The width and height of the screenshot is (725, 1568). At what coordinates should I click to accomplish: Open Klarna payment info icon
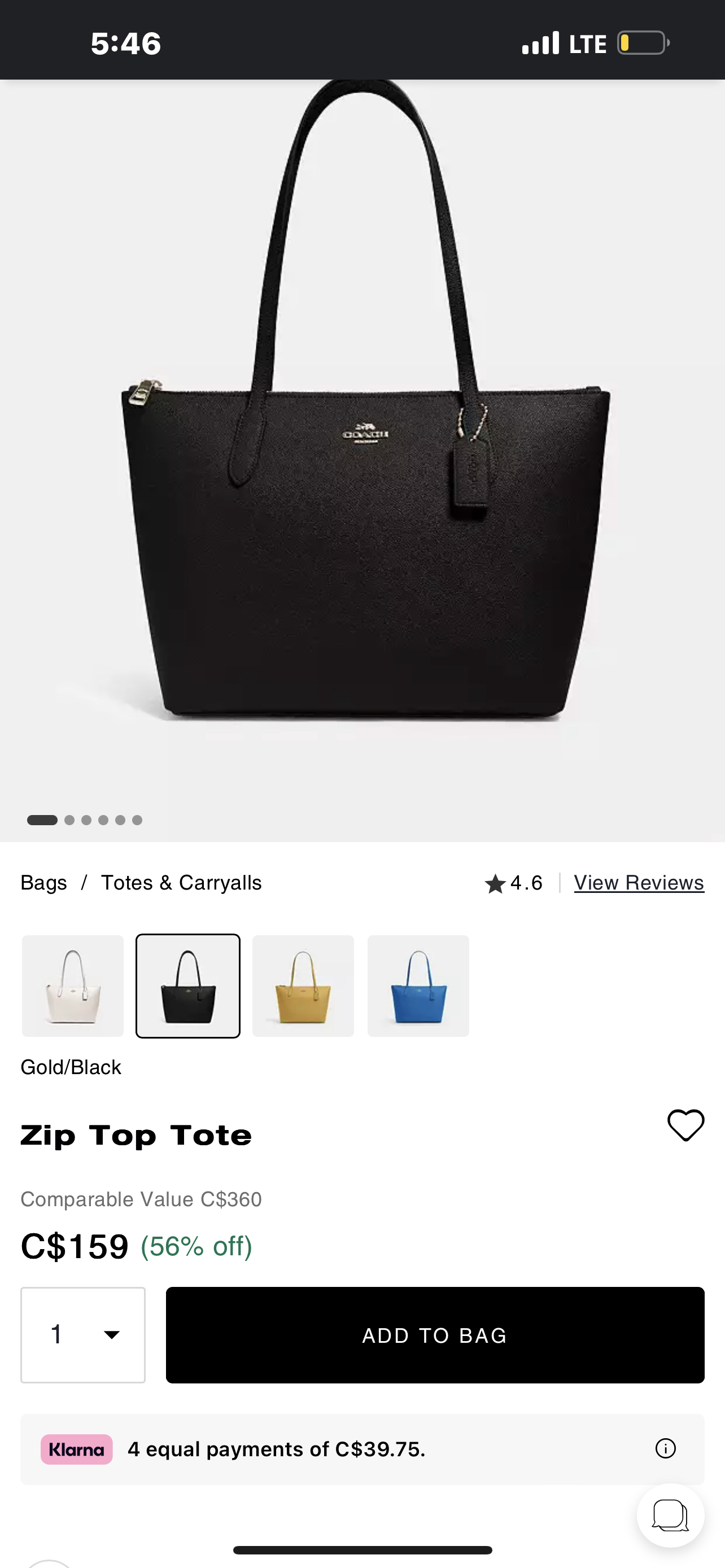click(x=665, y=1449)
